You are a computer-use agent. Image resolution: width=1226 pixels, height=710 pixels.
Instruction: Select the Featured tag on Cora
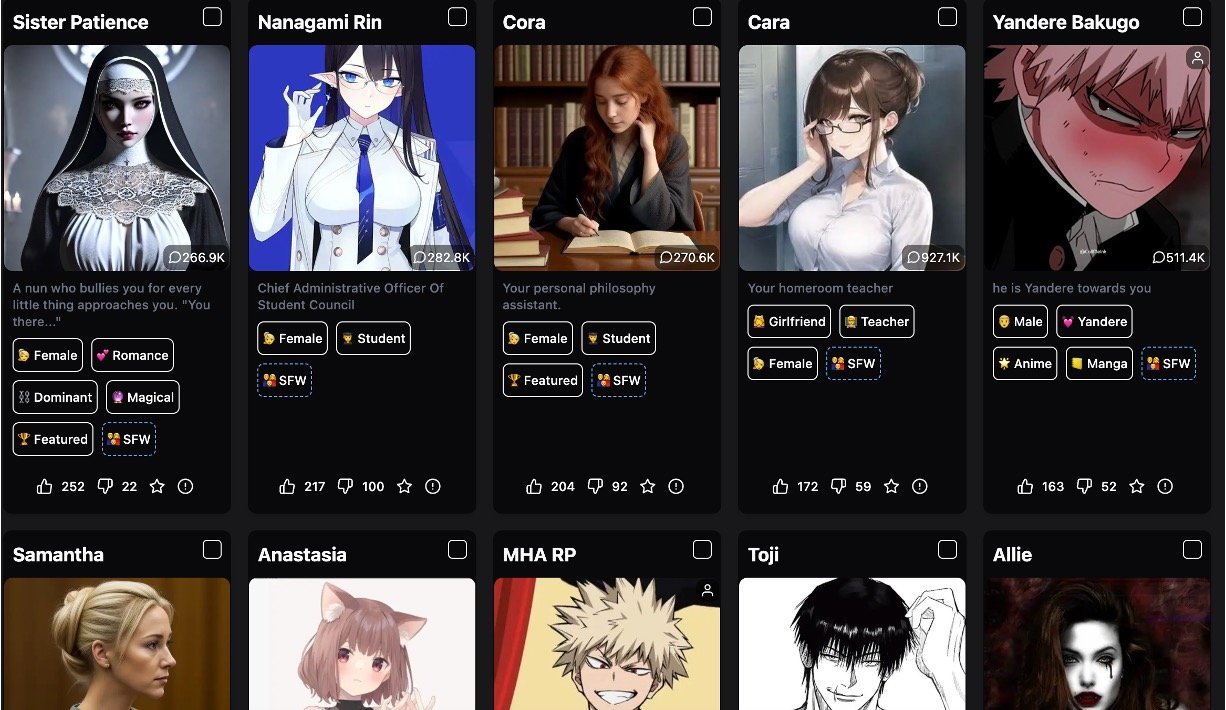tap(542, 380)
